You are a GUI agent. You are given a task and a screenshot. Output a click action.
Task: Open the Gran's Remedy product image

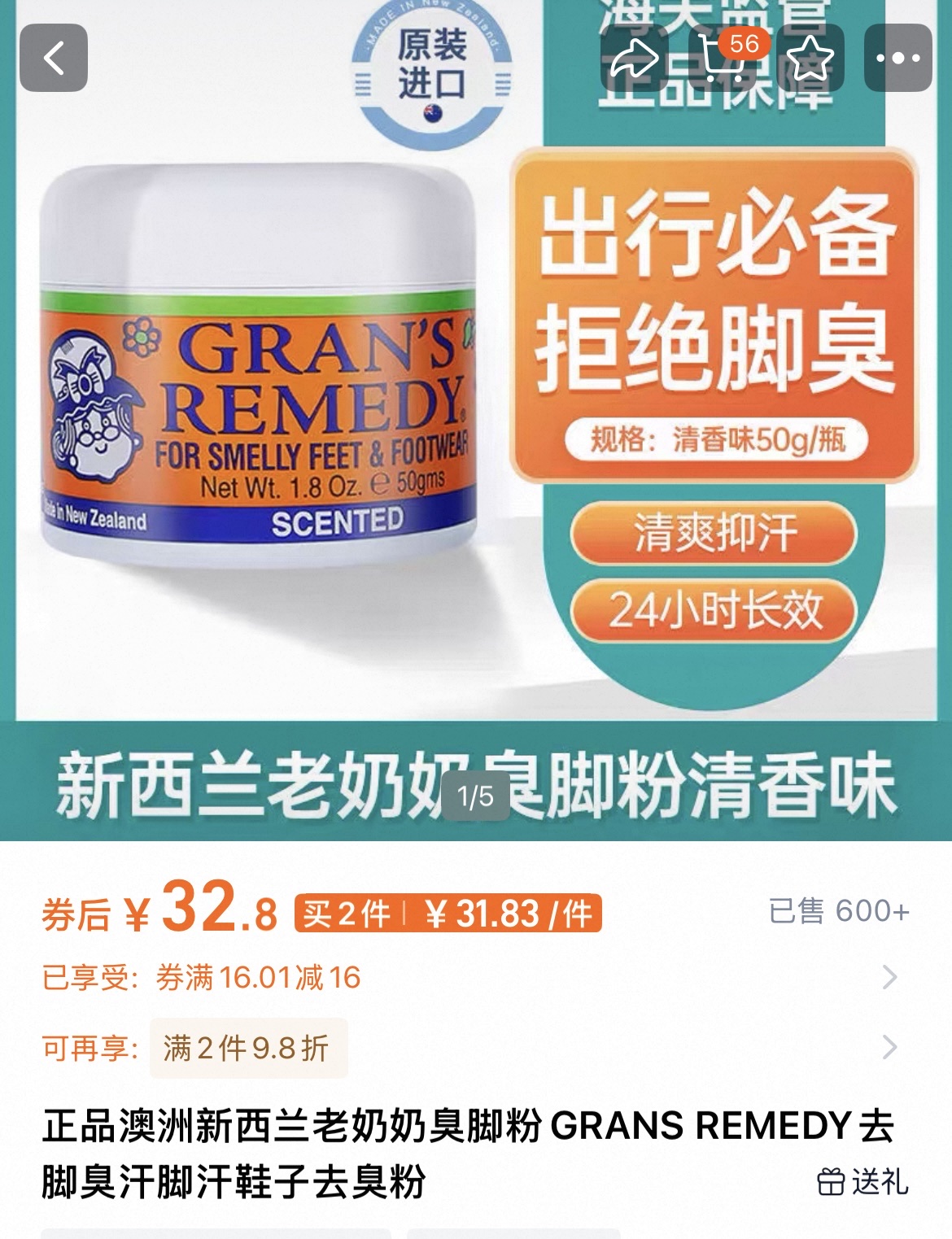(x=260, y=366)
